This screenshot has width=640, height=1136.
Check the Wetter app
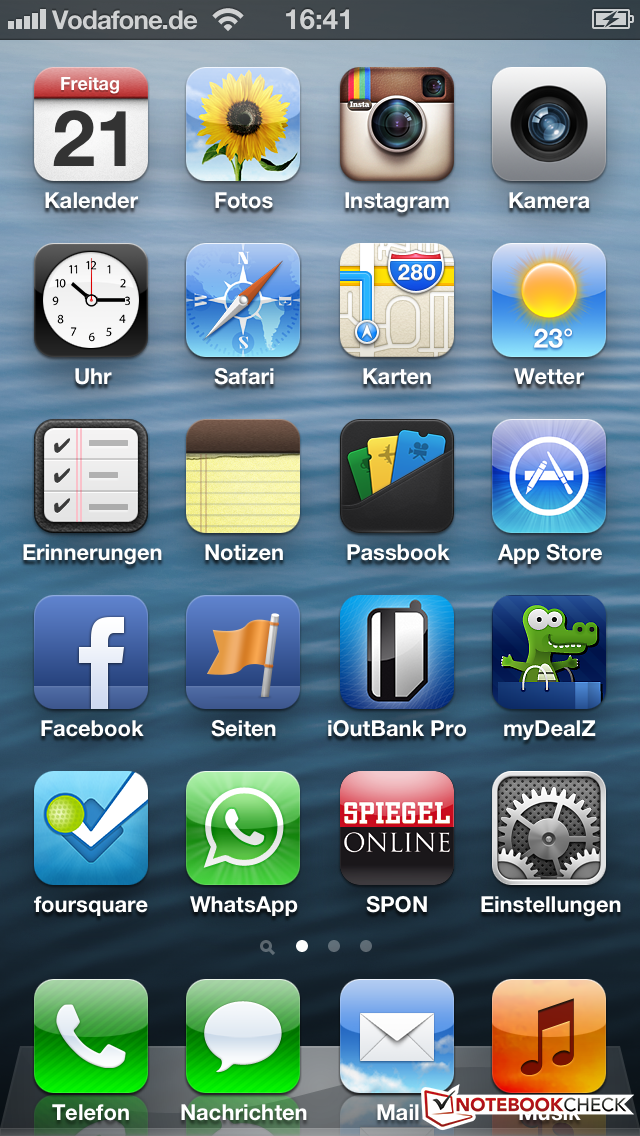pos(549,300)
